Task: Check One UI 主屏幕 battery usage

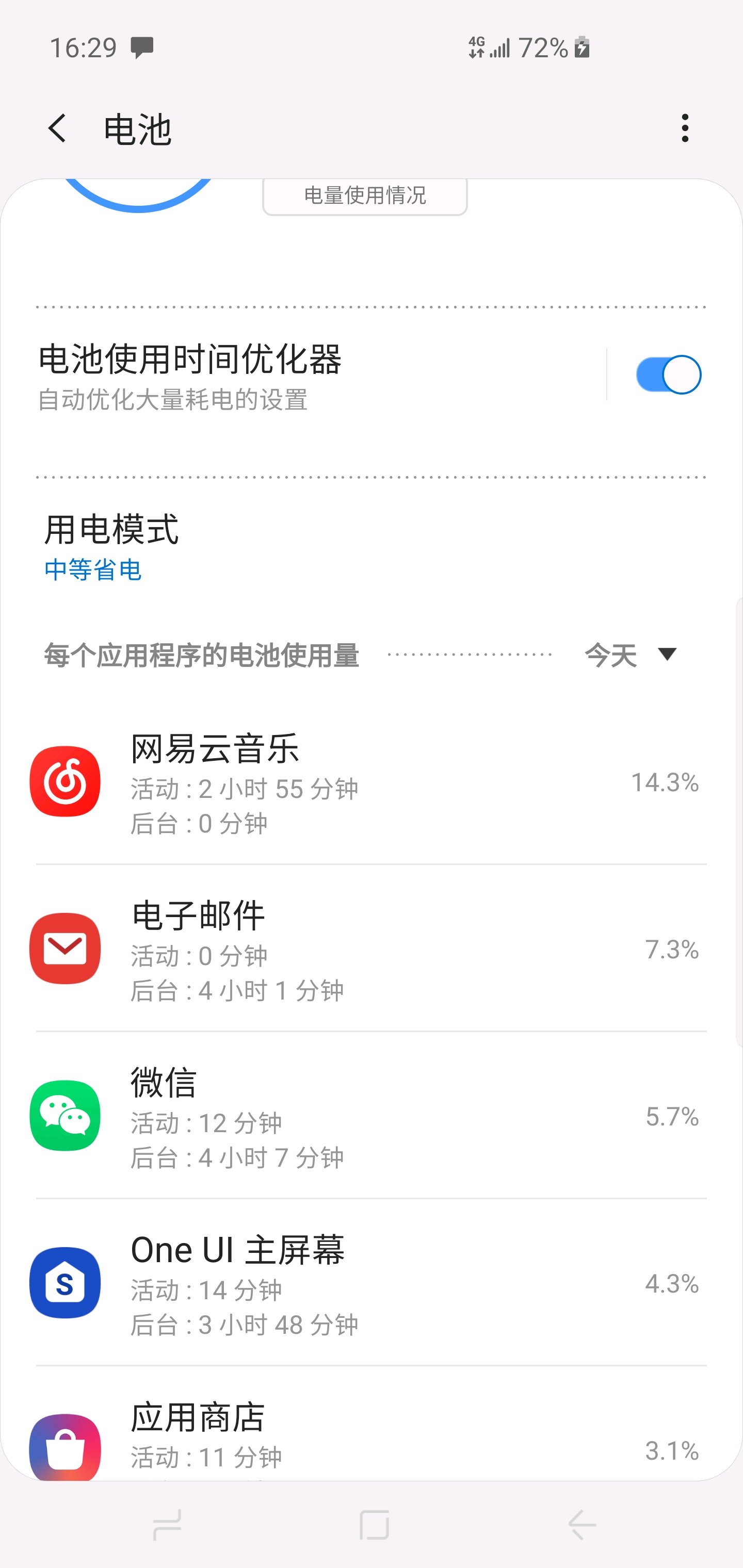Action: 365,1283
